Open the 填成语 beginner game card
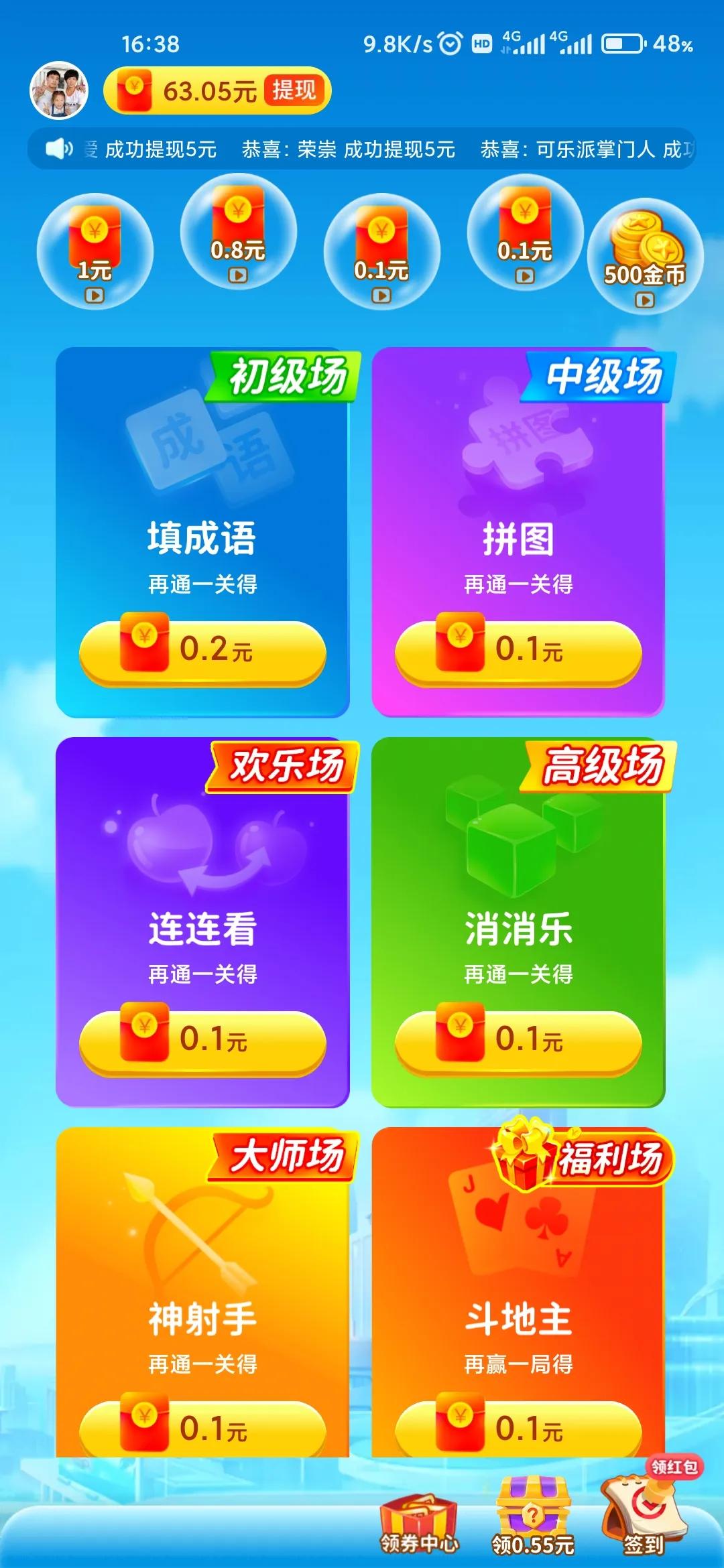 202,533
